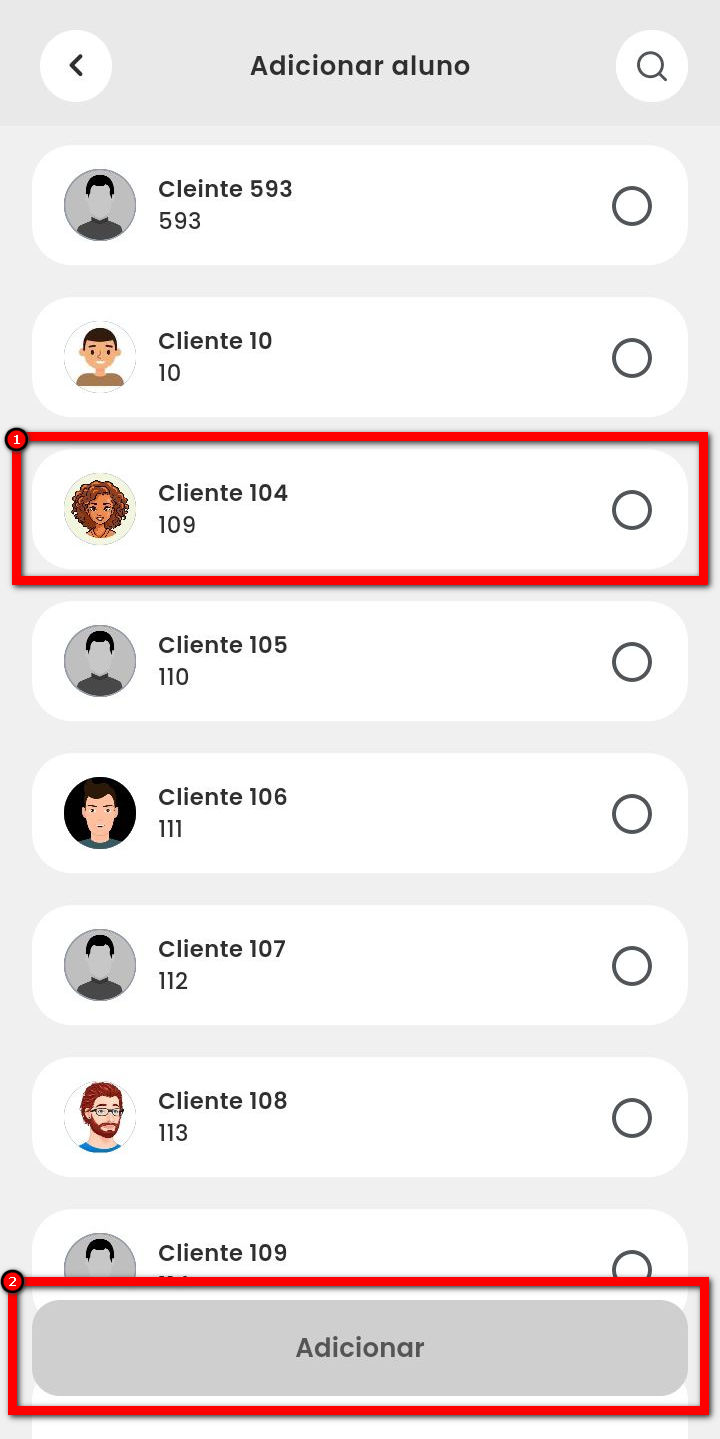Pick Cliente 106 from the list
The image size is (720, 1439).
tap(631, 814)
